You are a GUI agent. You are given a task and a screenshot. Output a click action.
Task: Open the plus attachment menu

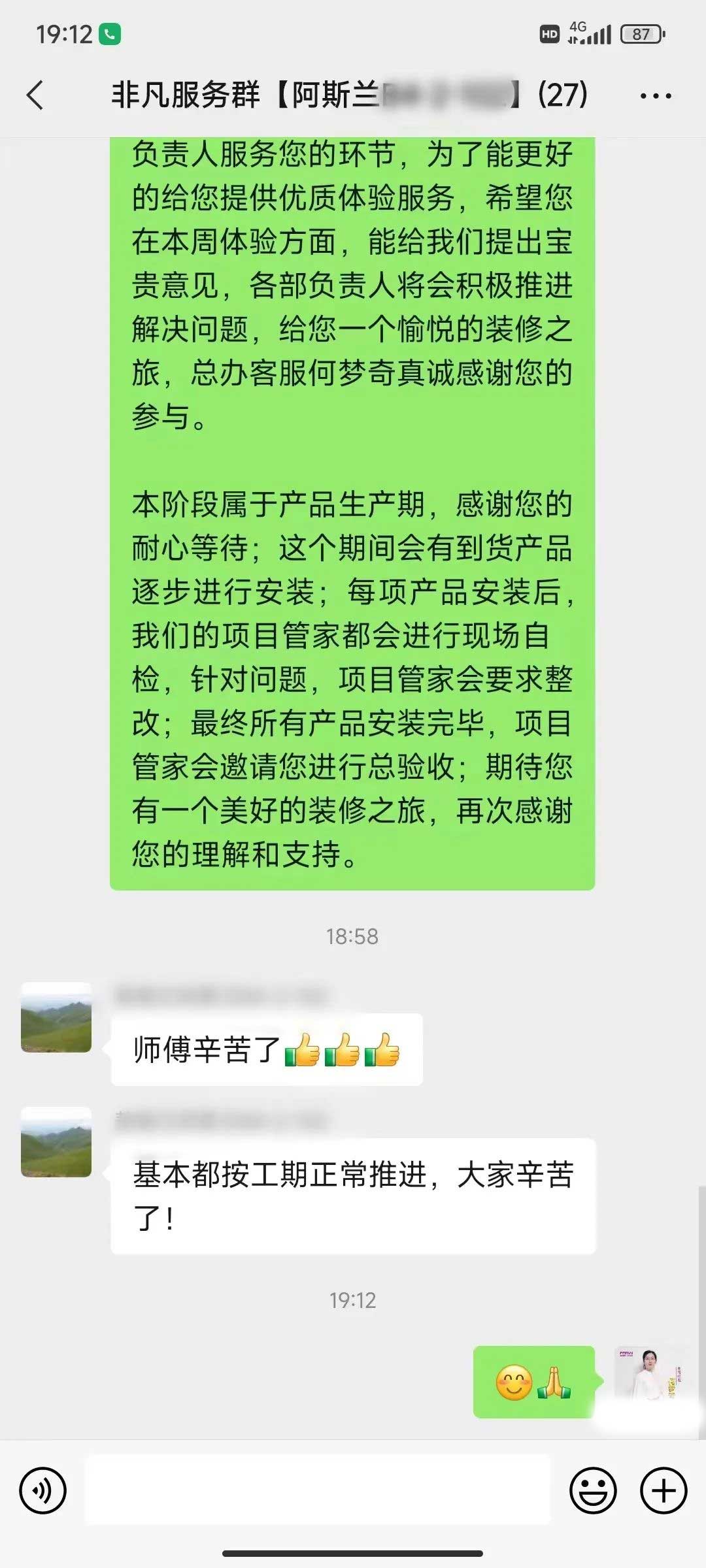pyautogui.click(x=664, y=1491)
